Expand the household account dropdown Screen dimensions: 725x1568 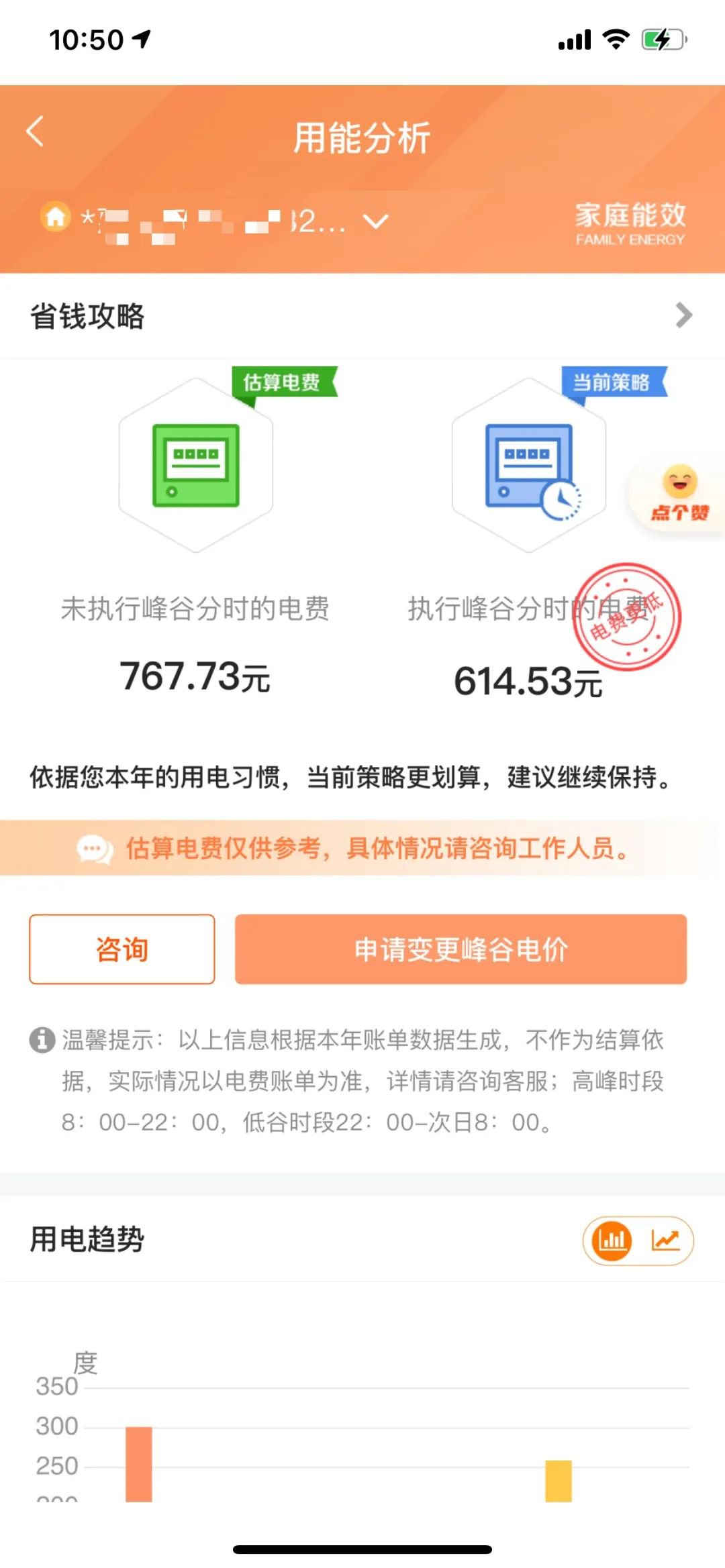point(375,221)
